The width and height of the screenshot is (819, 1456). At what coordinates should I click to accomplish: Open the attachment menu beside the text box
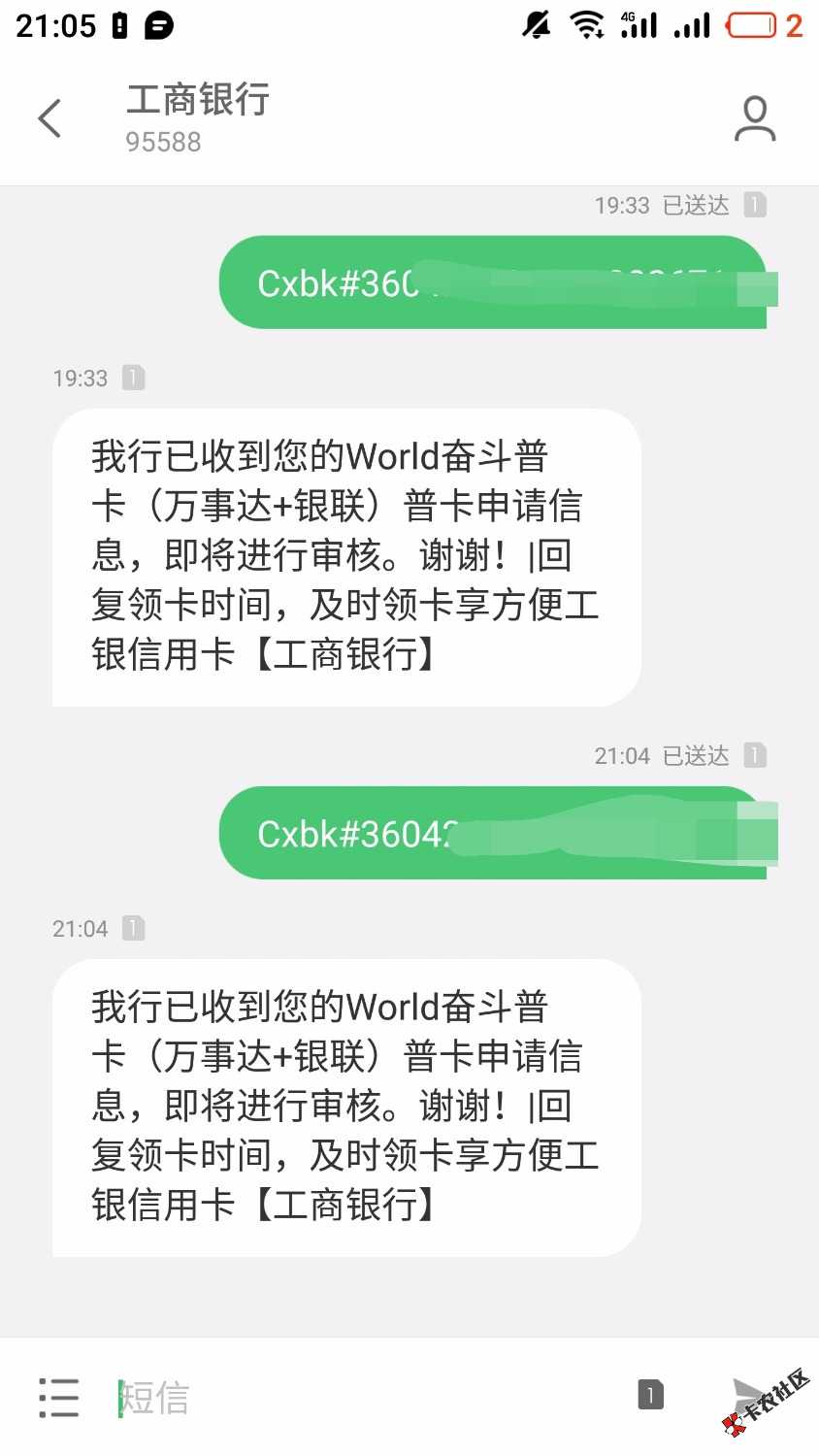[x=59, y=1398]
